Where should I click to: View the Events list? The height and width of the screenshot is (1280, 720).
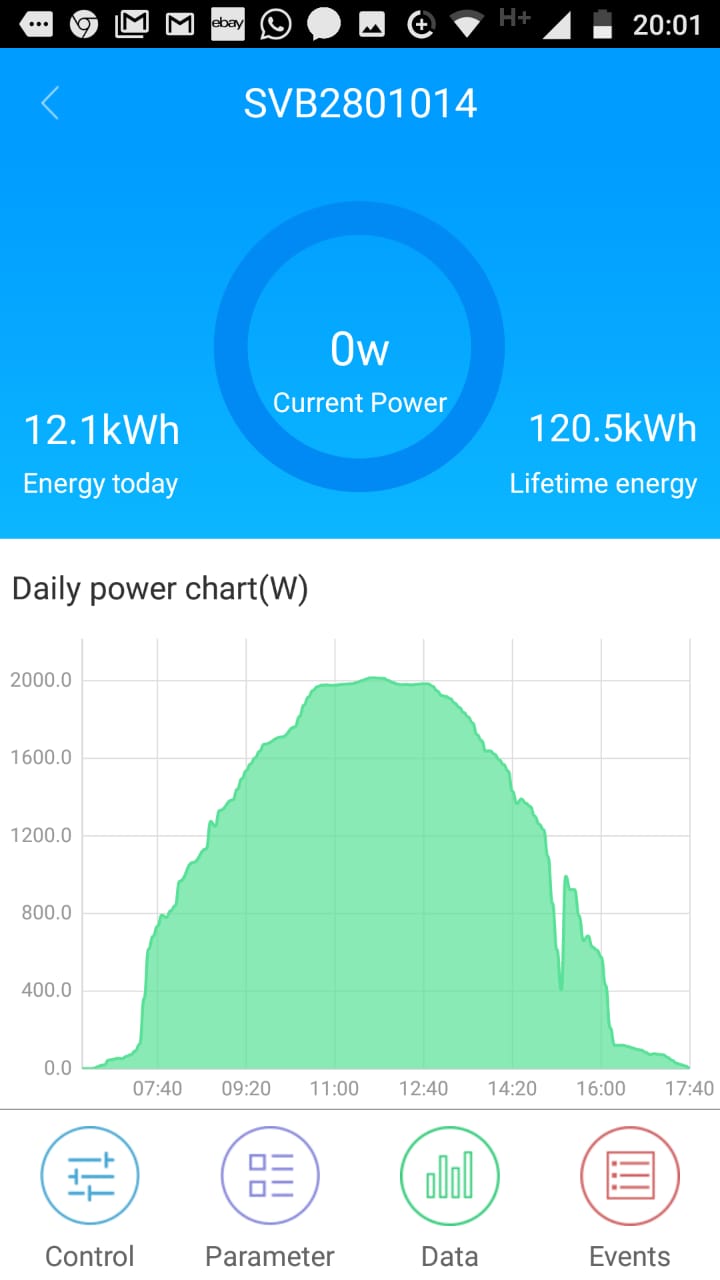630,1176
